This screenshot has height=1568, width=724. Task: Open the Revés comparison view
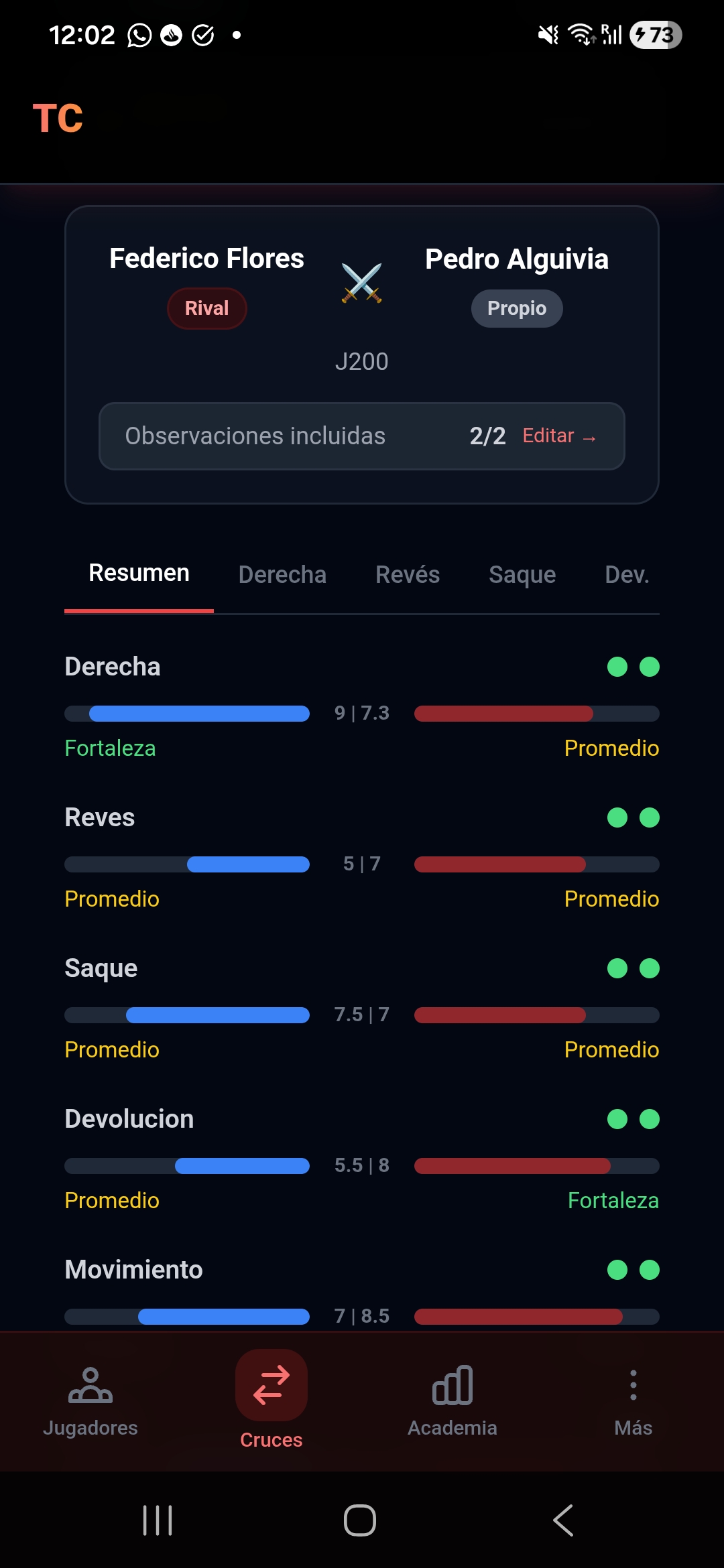(407, 575)
